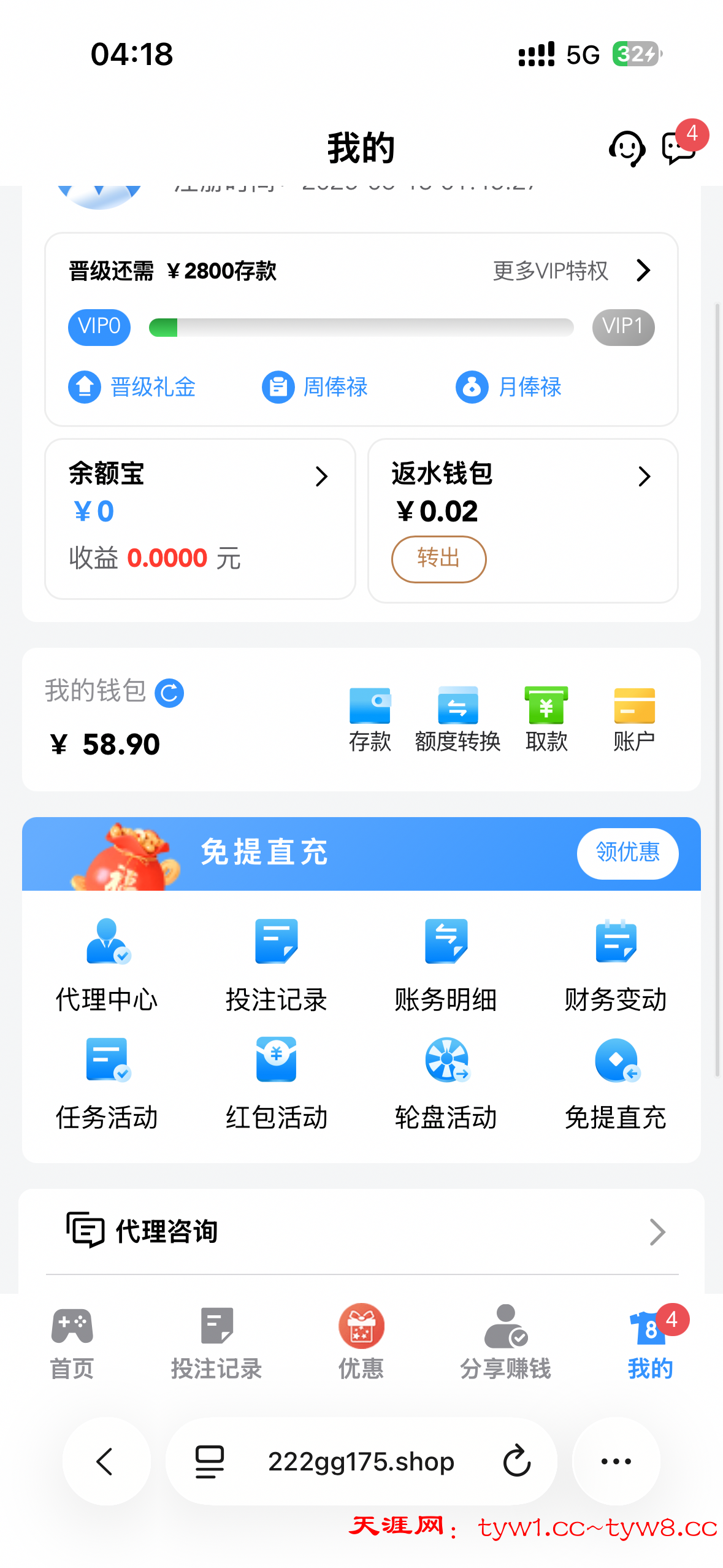This screenshot has height=1568, width=723.
Task: Go back with the browser back arrow
Action: [105, 1461]
